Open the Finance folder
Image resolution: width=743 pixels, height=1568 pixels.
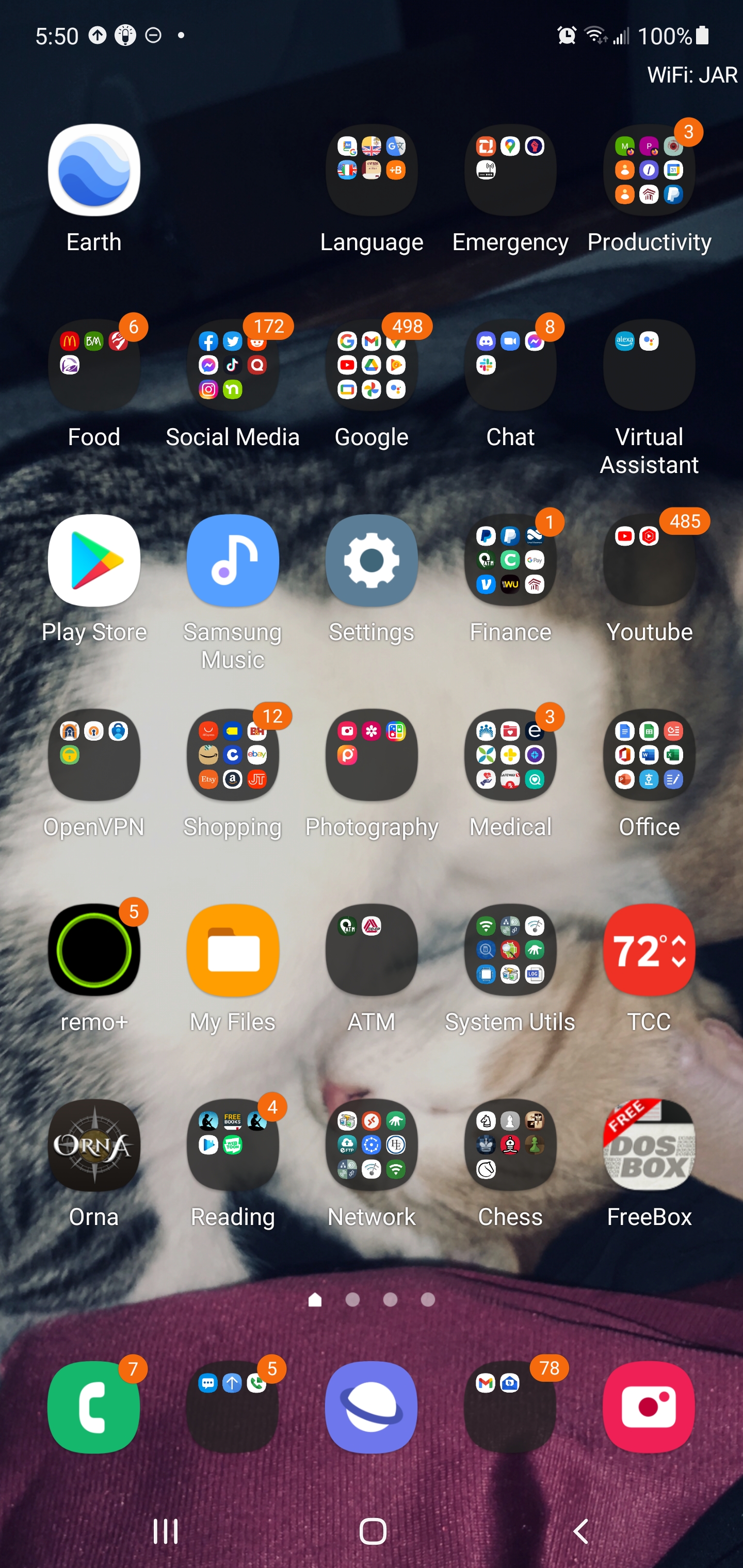click(510, 560)
